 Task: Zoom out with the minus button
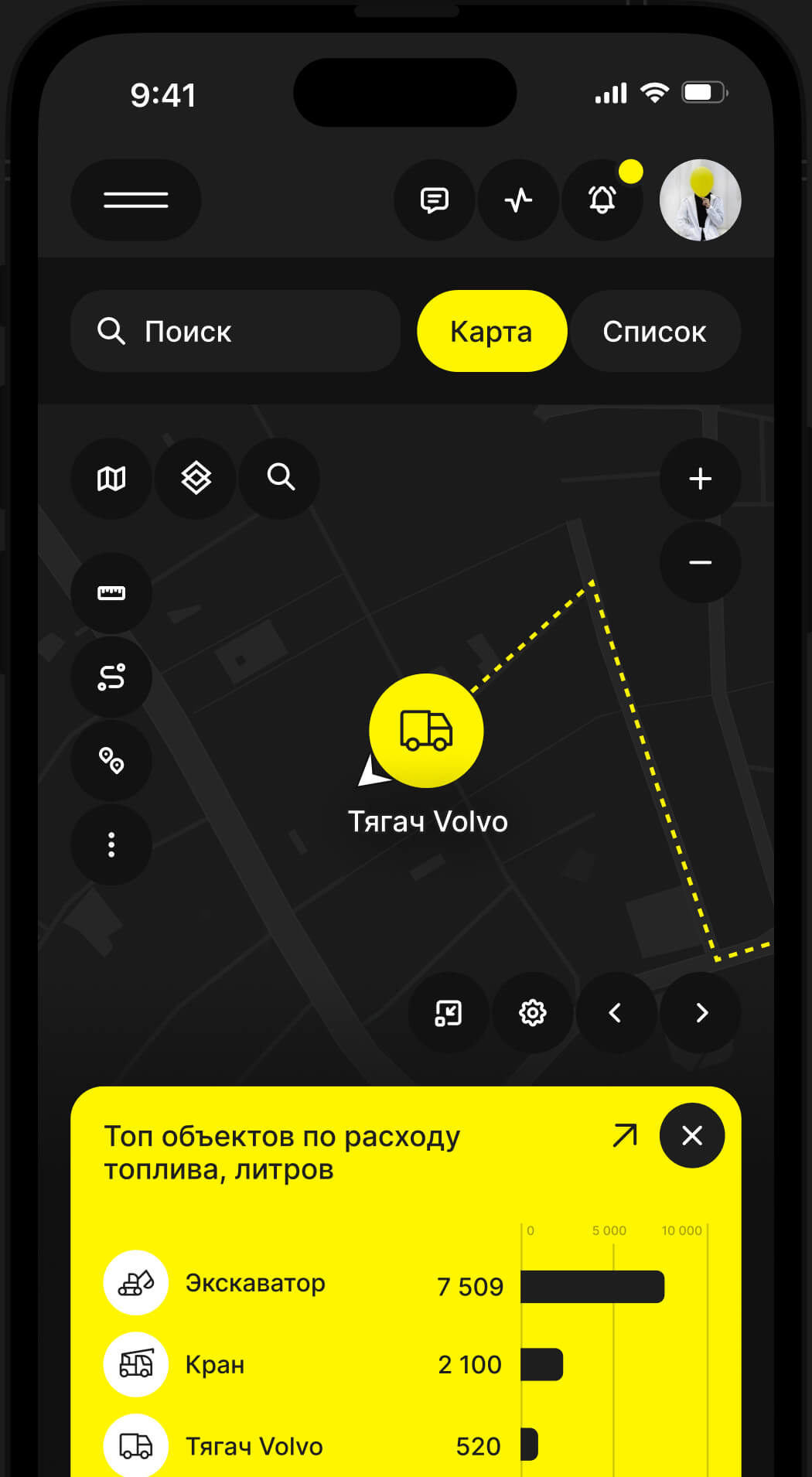pos(700,562)
